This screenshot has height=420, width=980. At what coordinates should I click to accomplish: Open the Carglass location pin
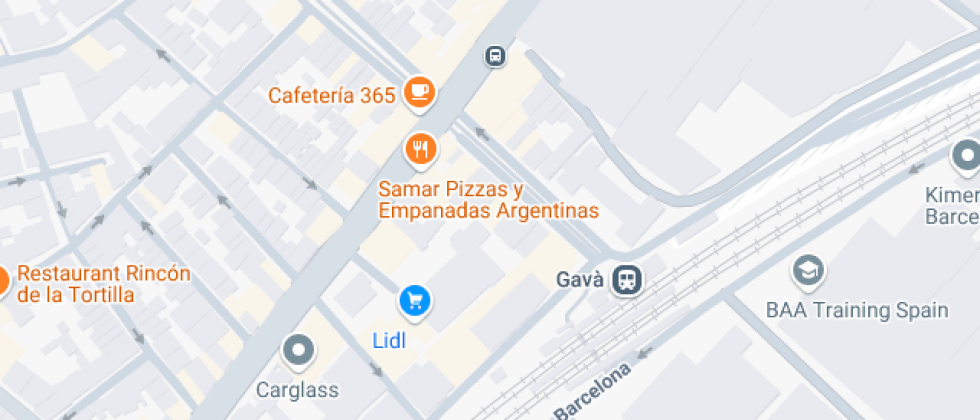coord(298,351)
